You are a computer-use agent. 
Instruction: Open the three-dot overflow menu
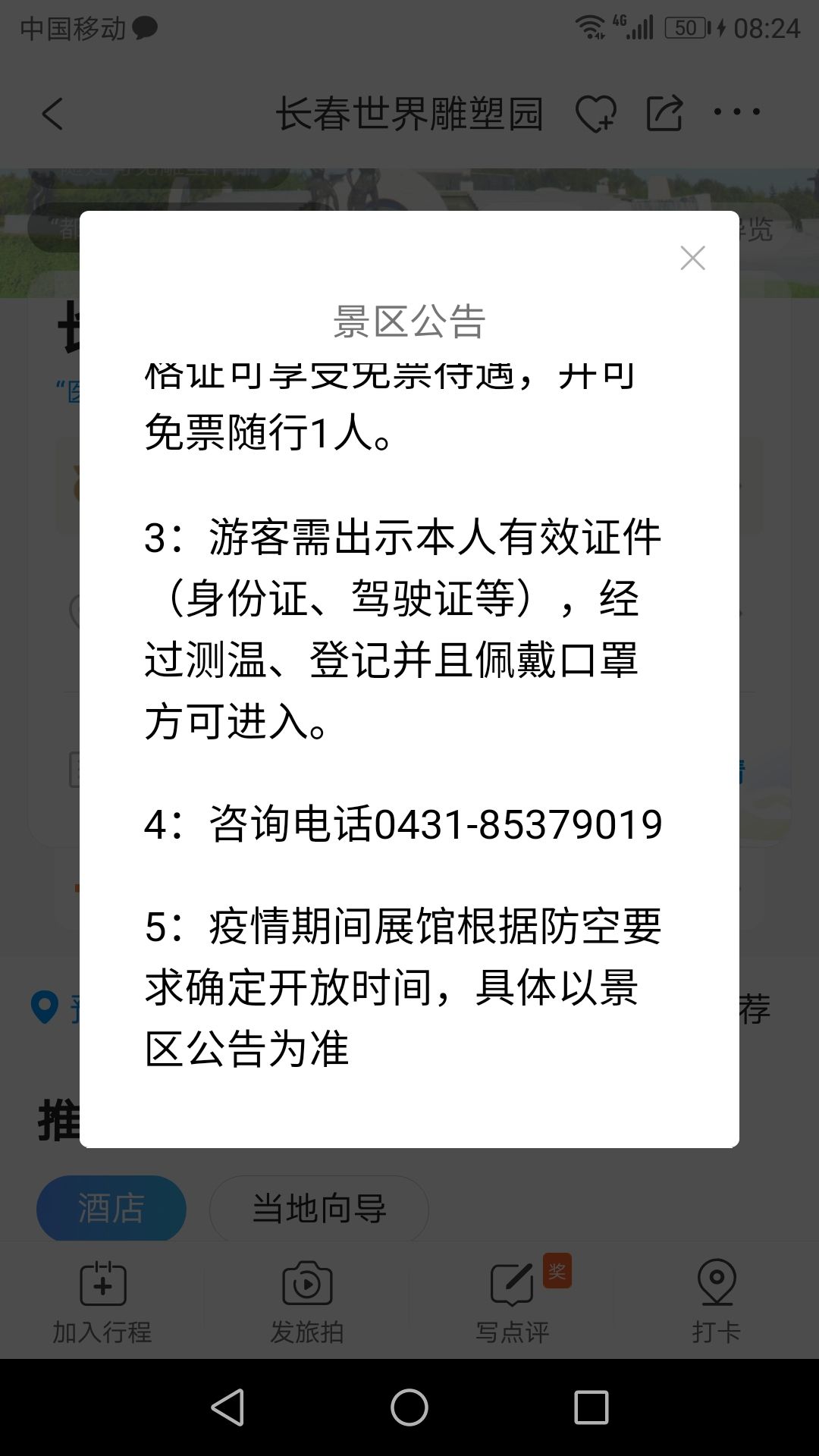[736, 111]
